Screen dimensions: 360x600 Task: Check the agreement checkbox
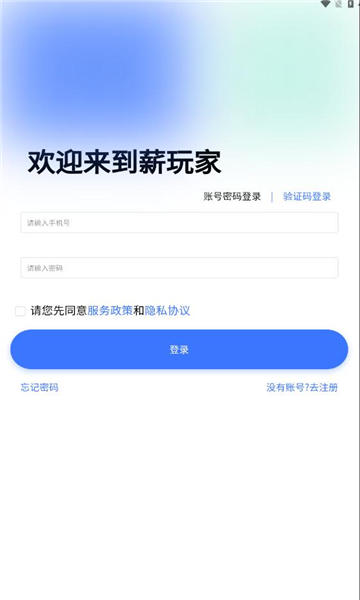point(20,311)
